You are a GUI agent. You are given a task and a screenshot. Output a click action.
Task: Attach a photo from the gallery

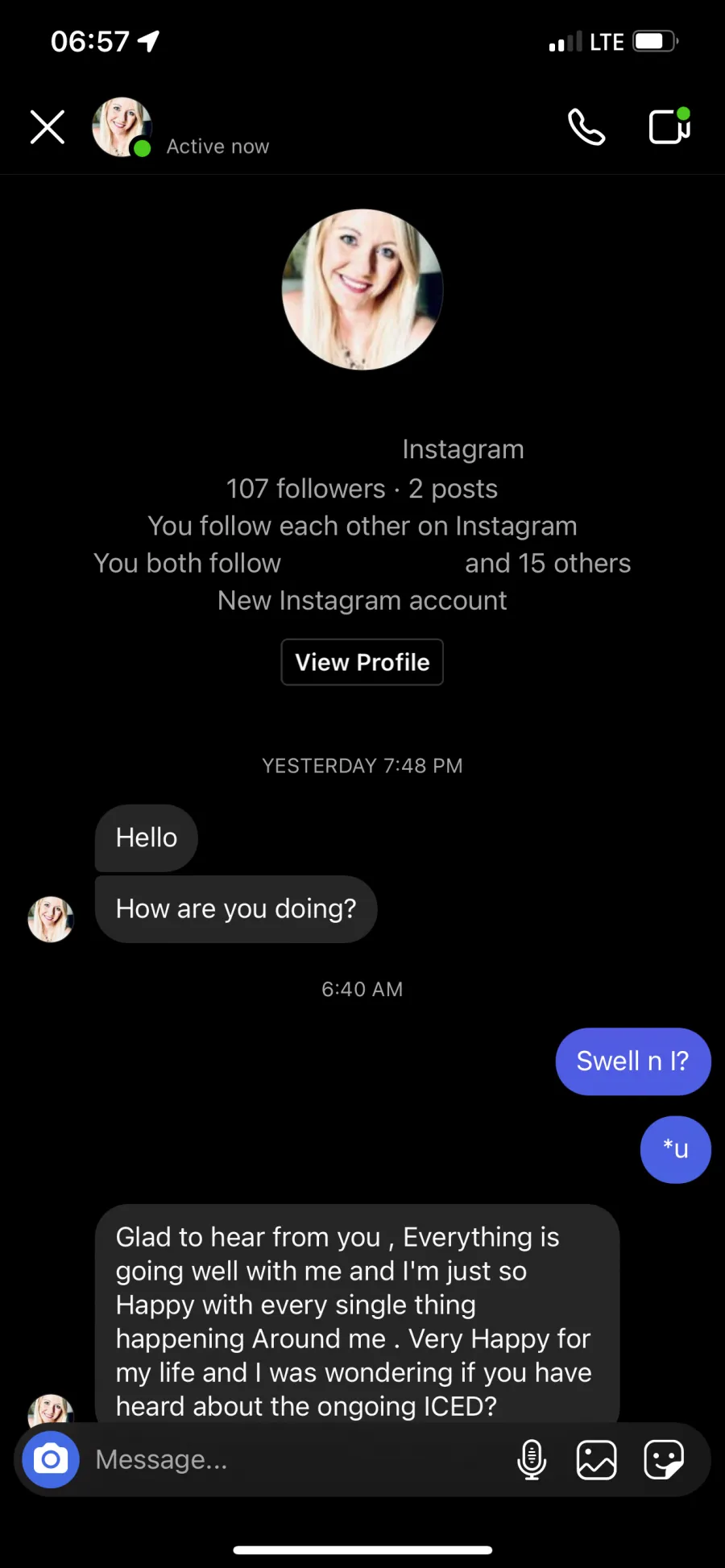coord(597,1459)
